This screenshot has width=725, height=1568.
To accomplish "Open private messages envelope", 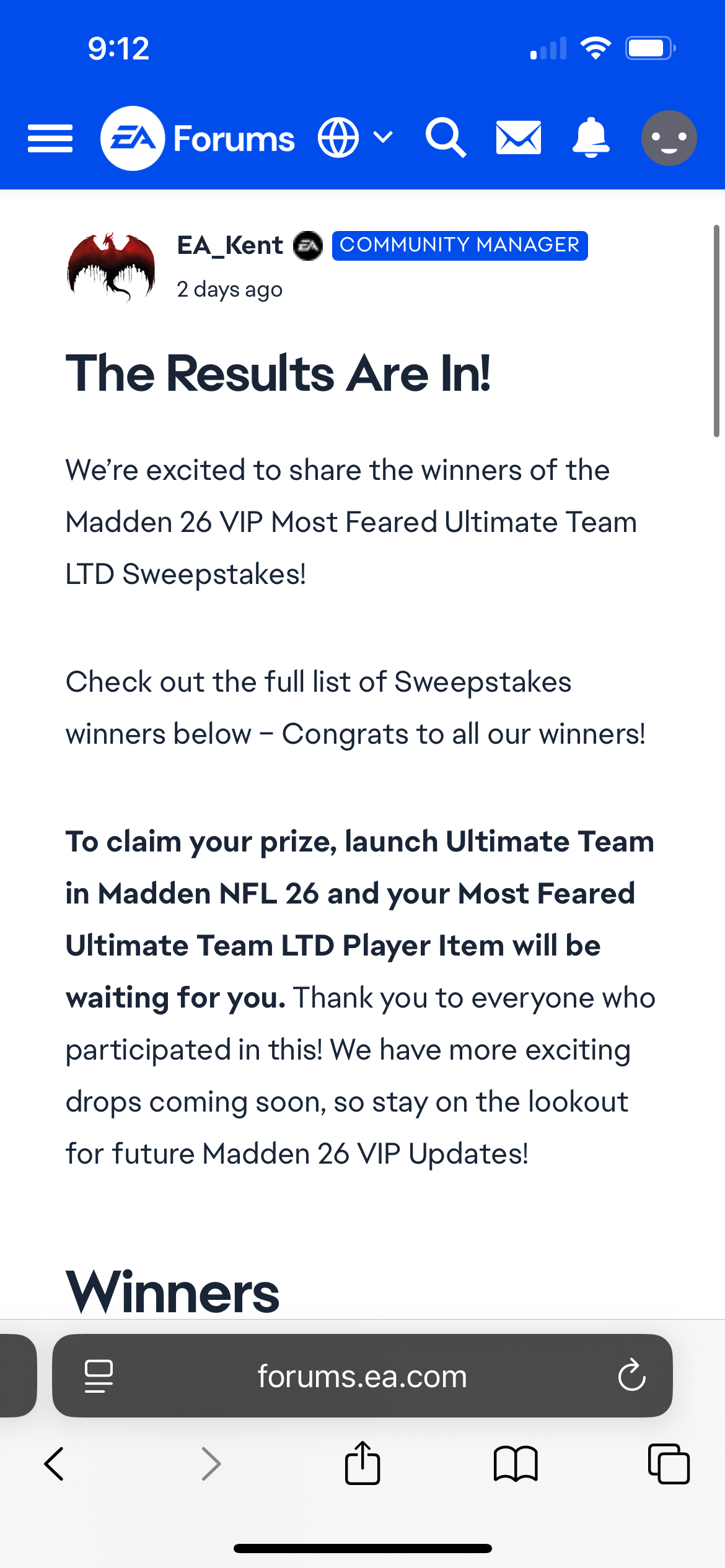I will coord(519,137).
